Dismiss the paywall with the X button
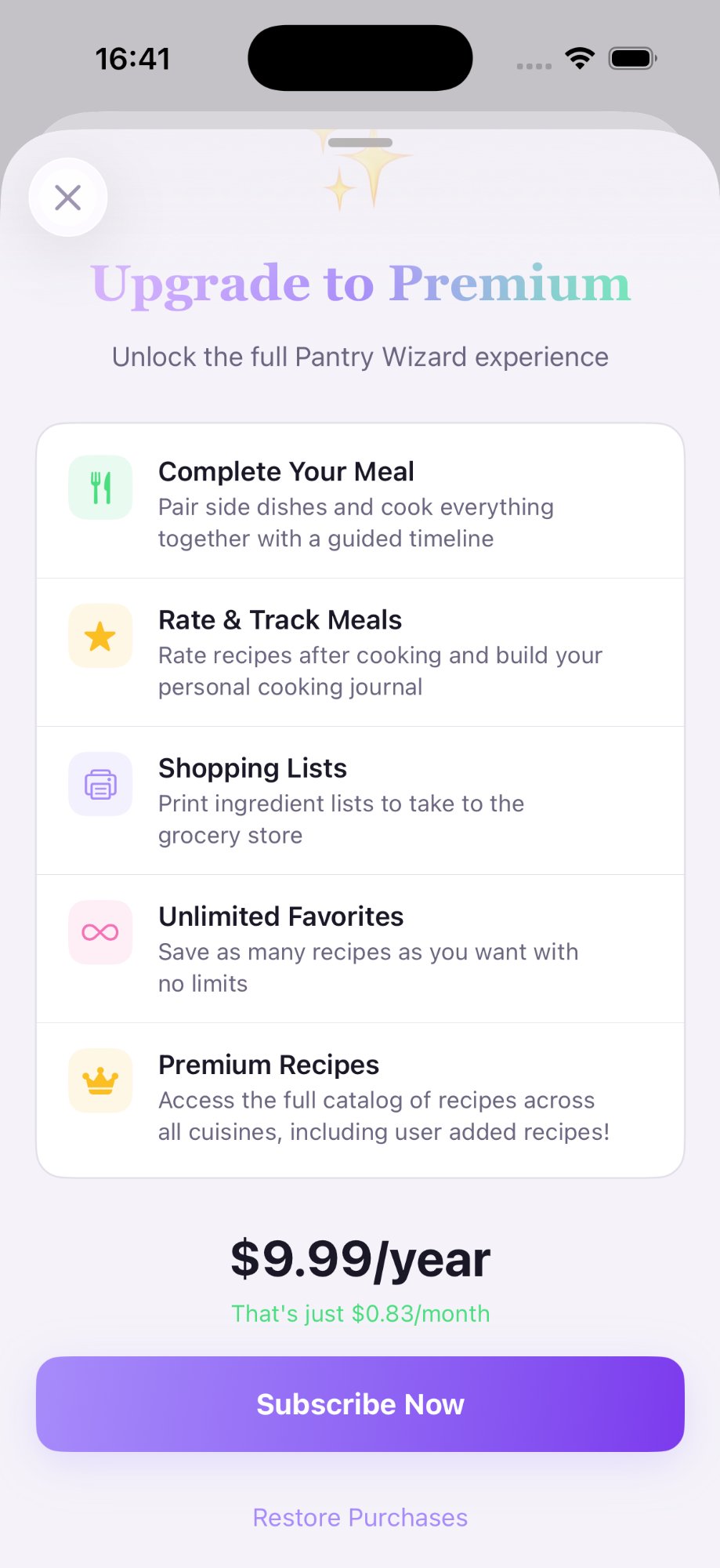The image size is (720, 1568). tap(68, 198)
